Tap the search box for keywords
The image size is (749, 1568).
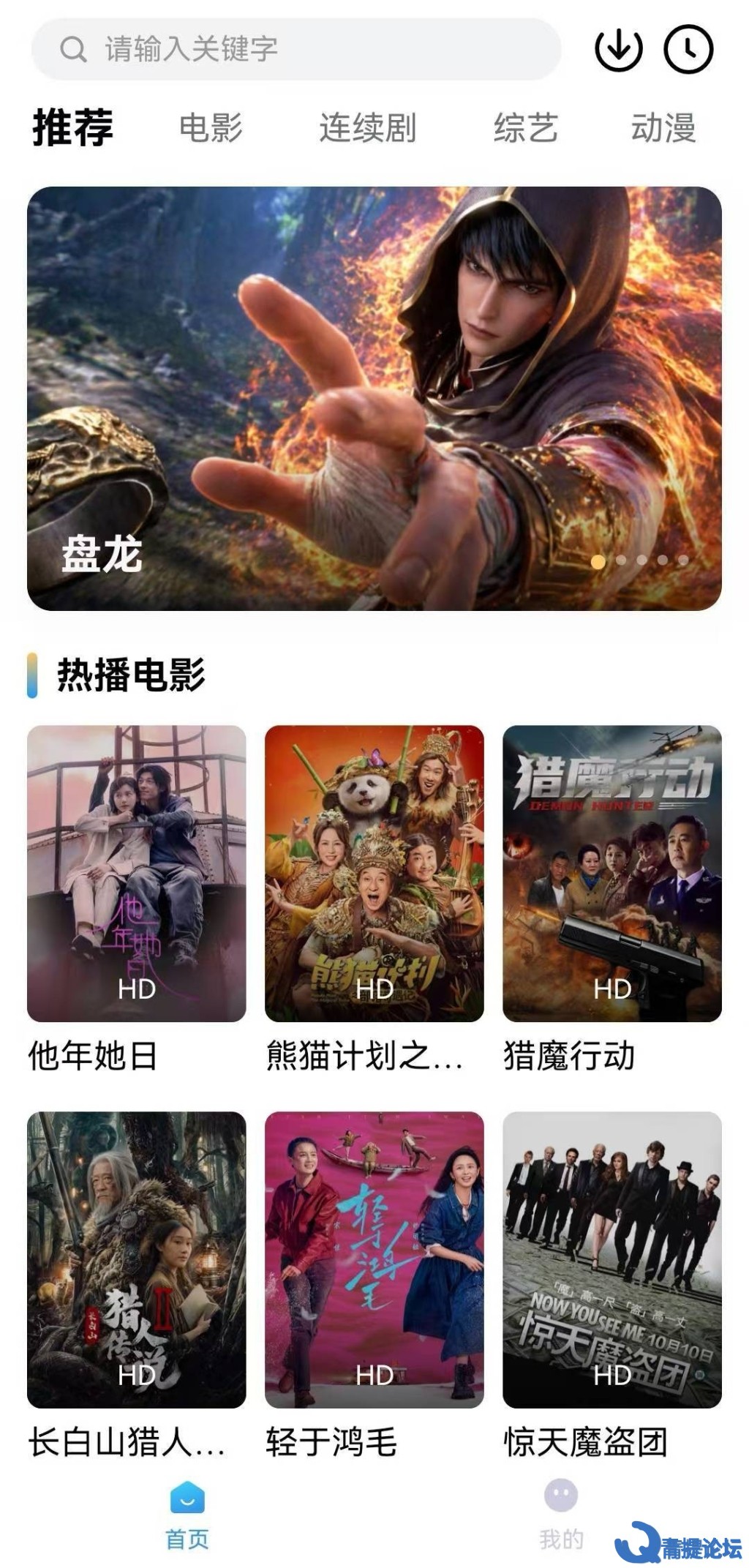tap(296, 49)
